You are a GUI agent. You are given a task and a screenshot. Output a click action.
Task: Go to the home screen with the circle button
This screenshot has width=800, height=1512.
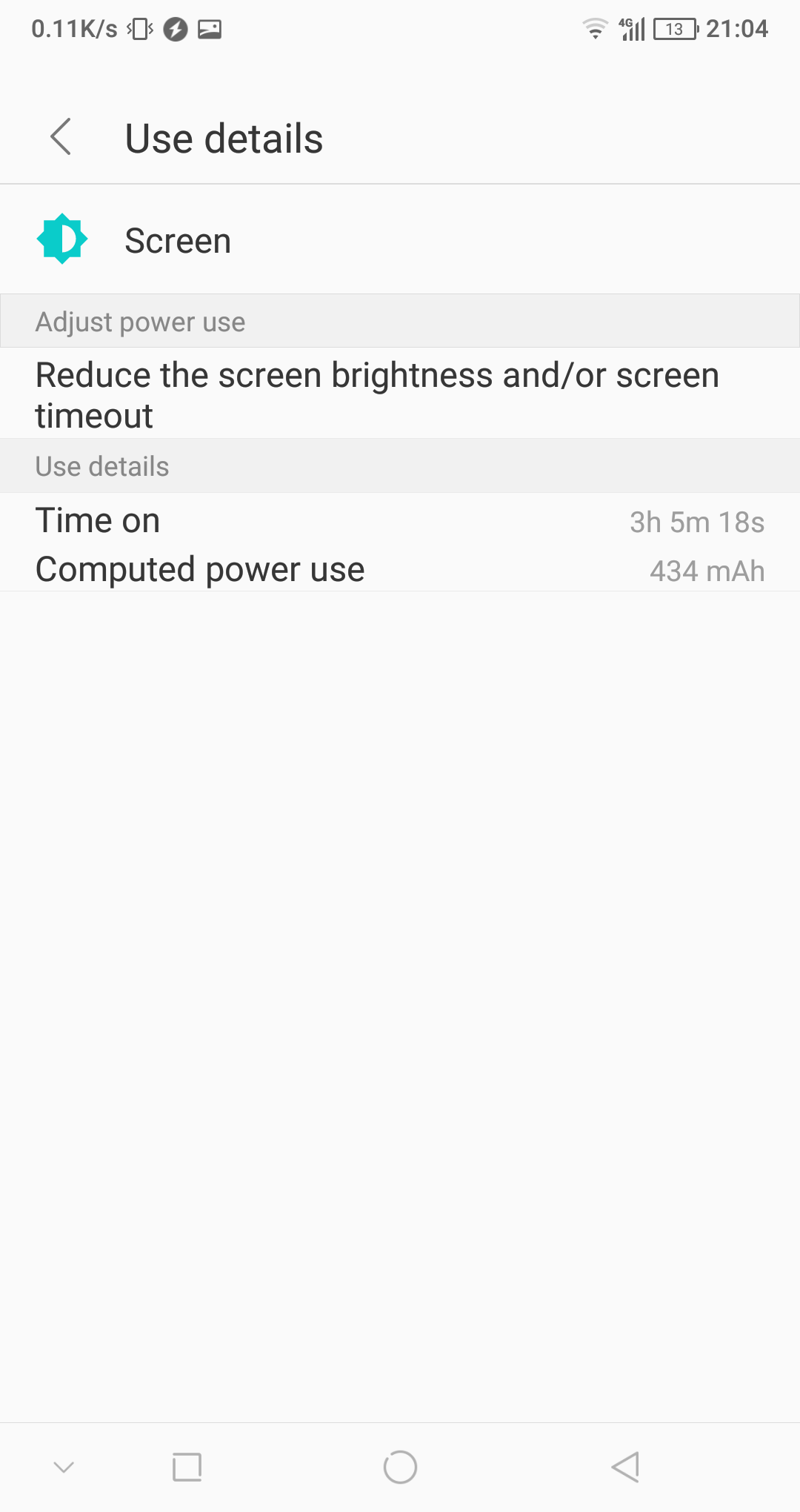click(x=400, y=1467)
